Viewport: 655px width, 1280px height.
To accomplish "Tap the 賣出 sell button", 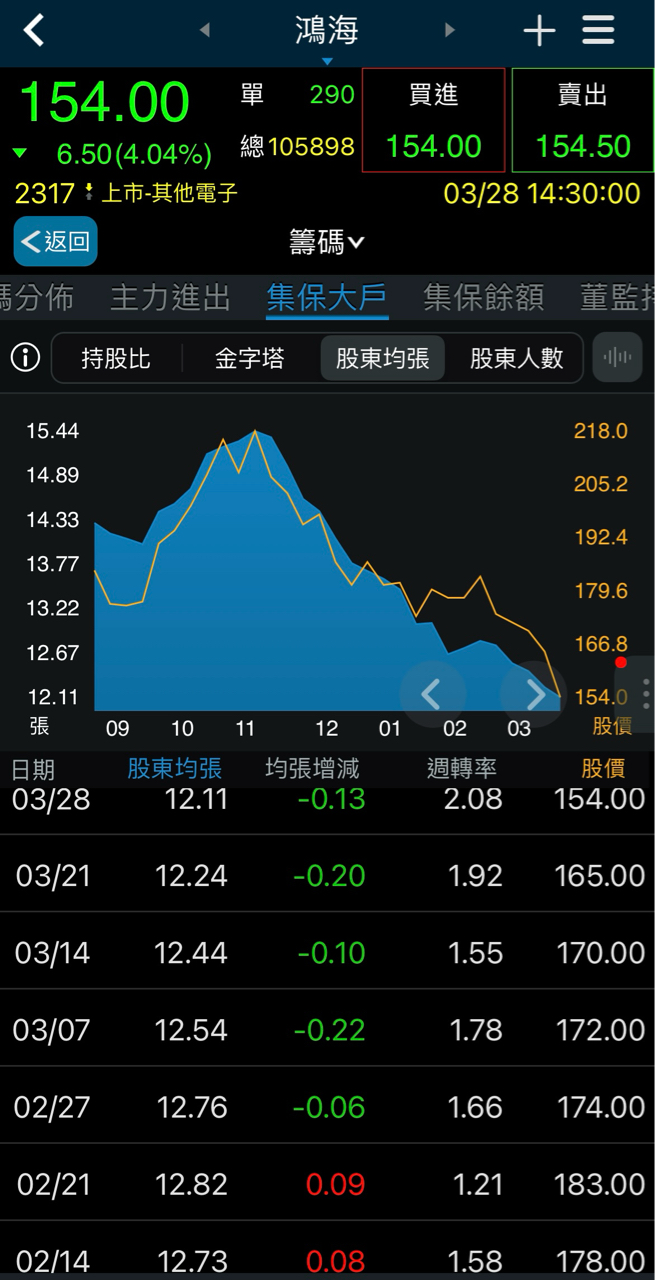I will coord(582,121).
